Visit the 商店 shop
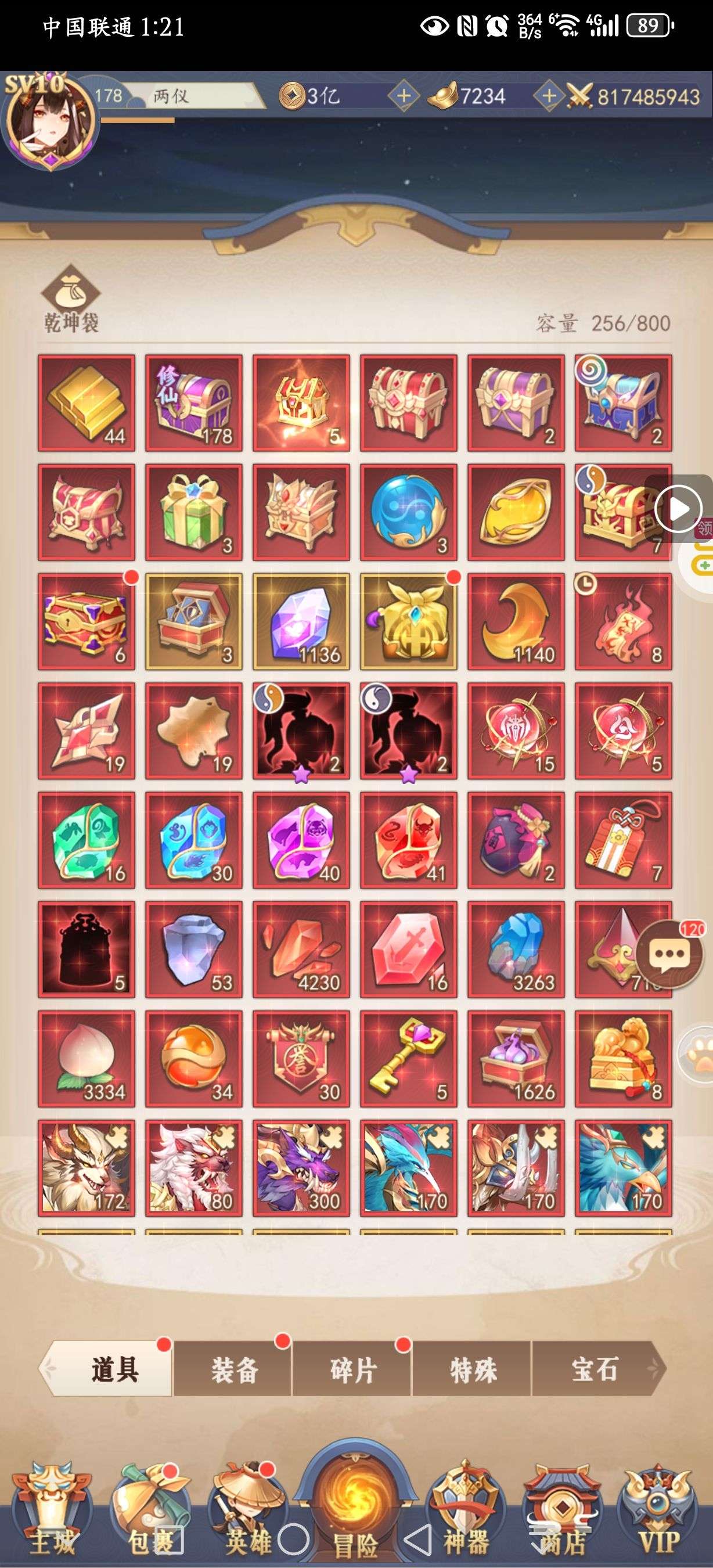 [x=561, y=1509]
